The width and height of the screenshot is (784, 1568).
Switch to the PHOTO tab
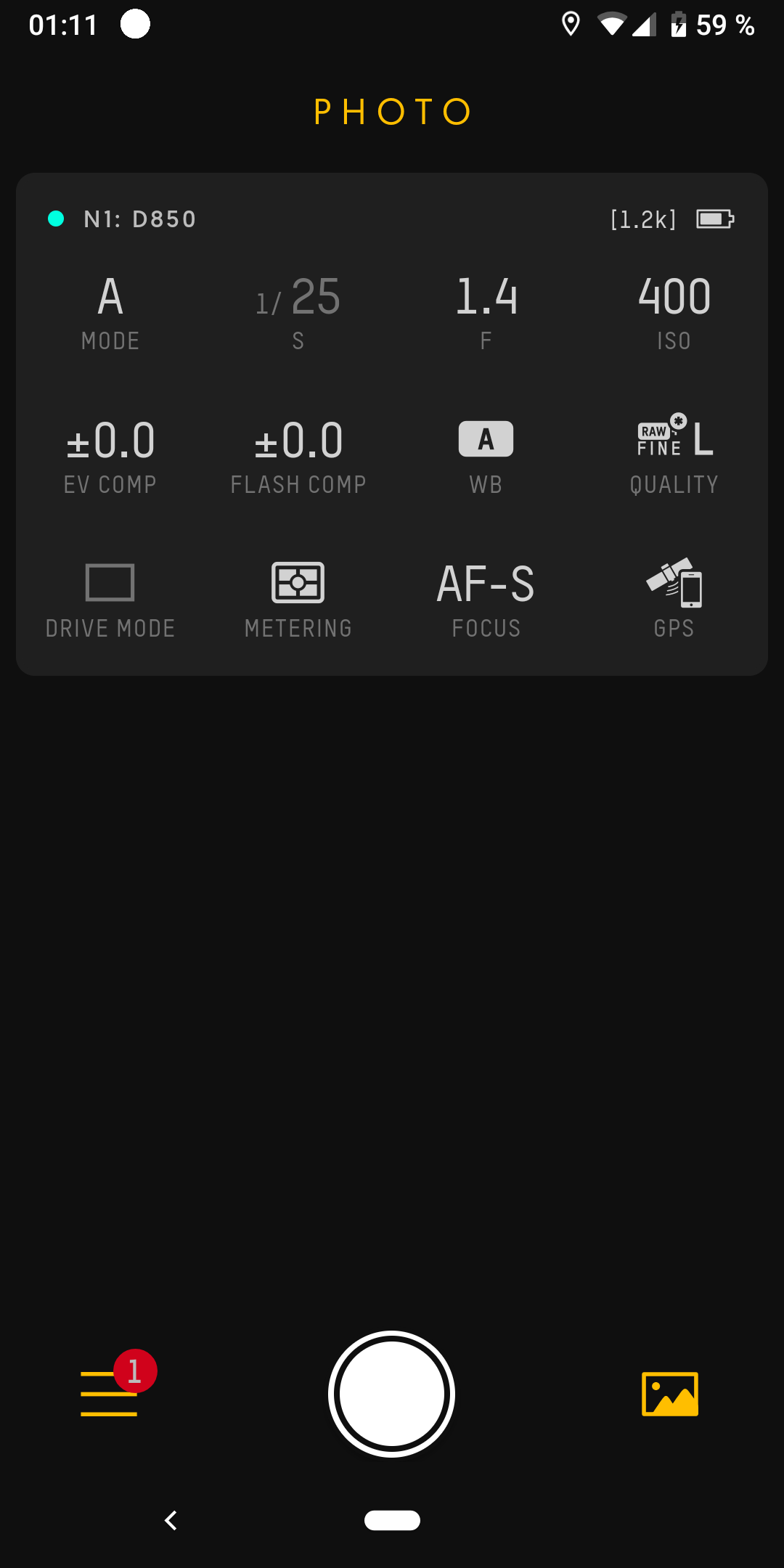tap(392, 111)
